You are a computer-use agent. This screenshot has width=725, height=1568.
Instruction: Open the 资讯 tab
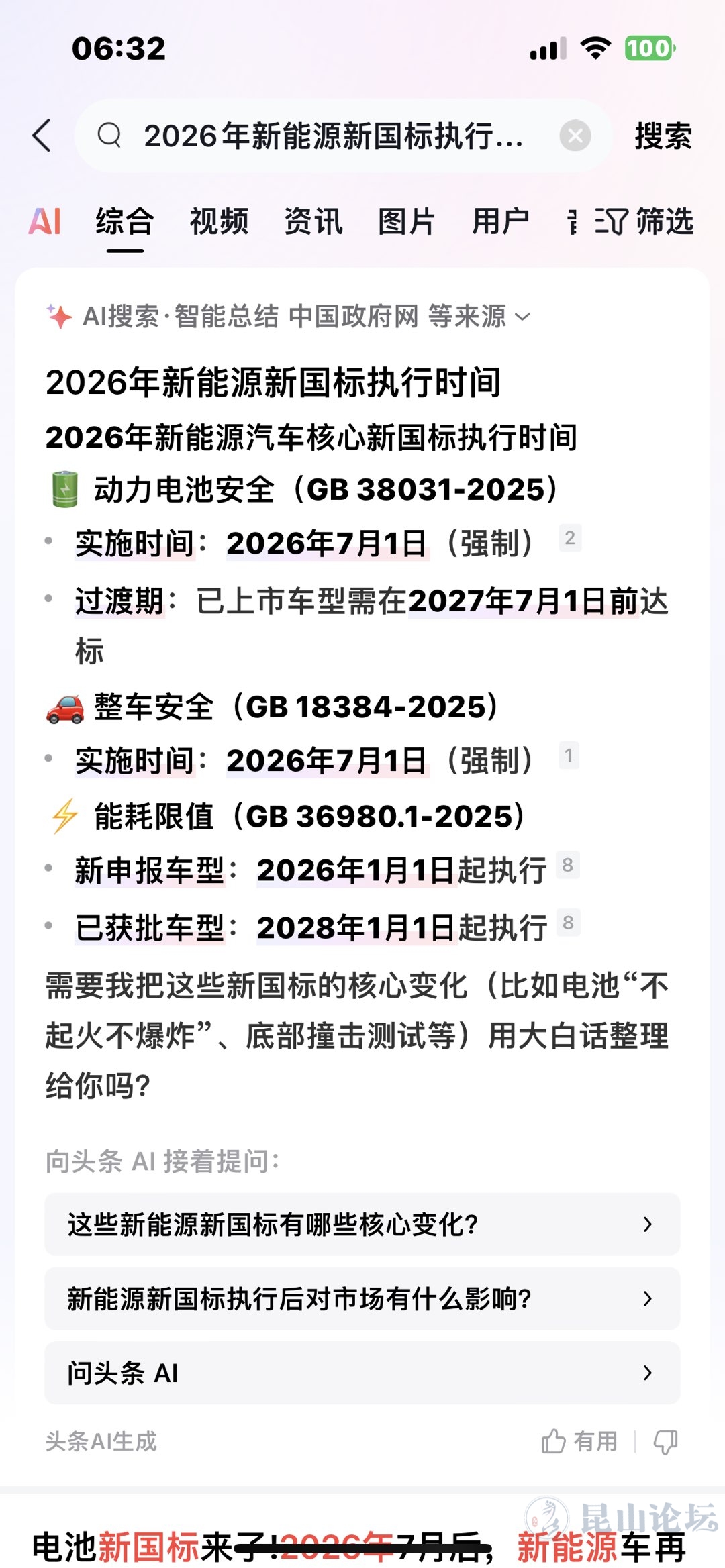pos(313,221)
